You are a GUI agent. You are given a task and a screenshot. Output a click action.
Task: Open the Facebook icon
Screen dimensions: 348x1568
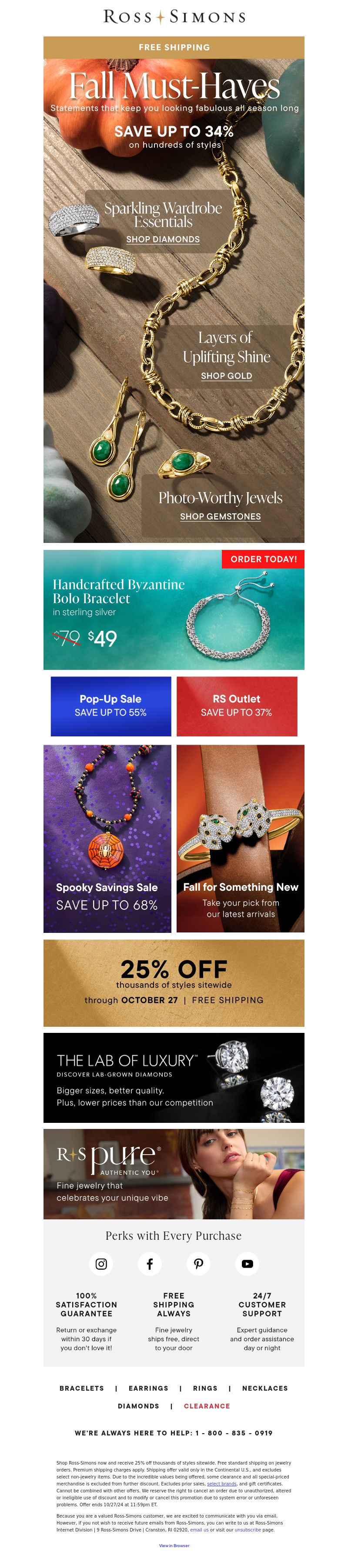coord(149,1264)
